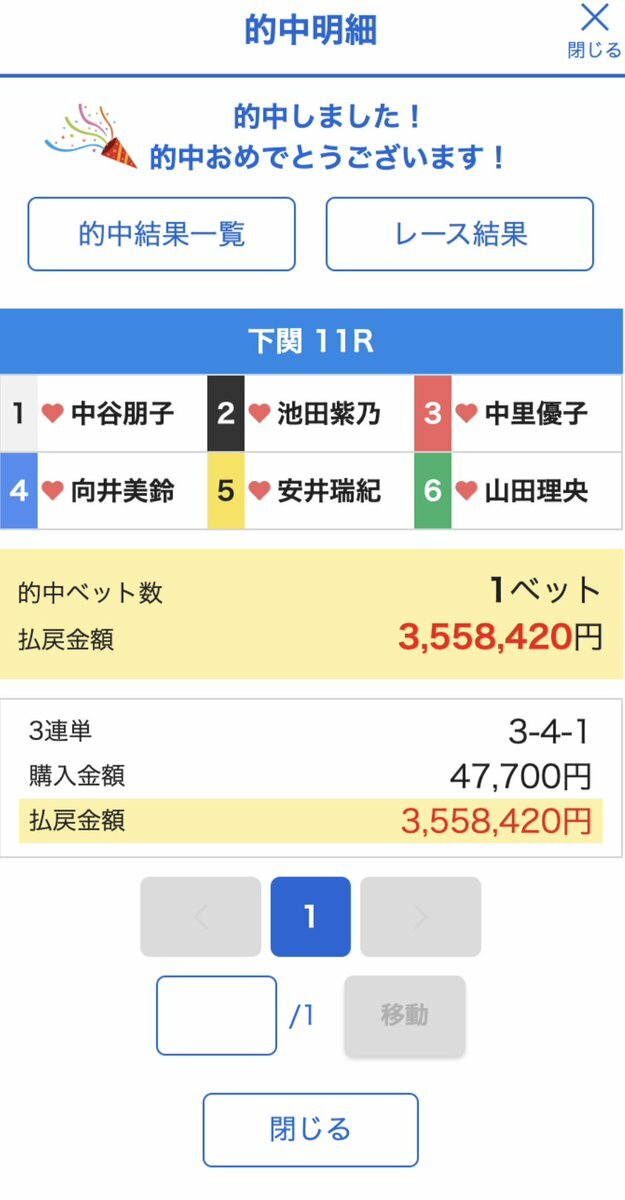Open 的中結果一覧 list

tap(161, 234)
